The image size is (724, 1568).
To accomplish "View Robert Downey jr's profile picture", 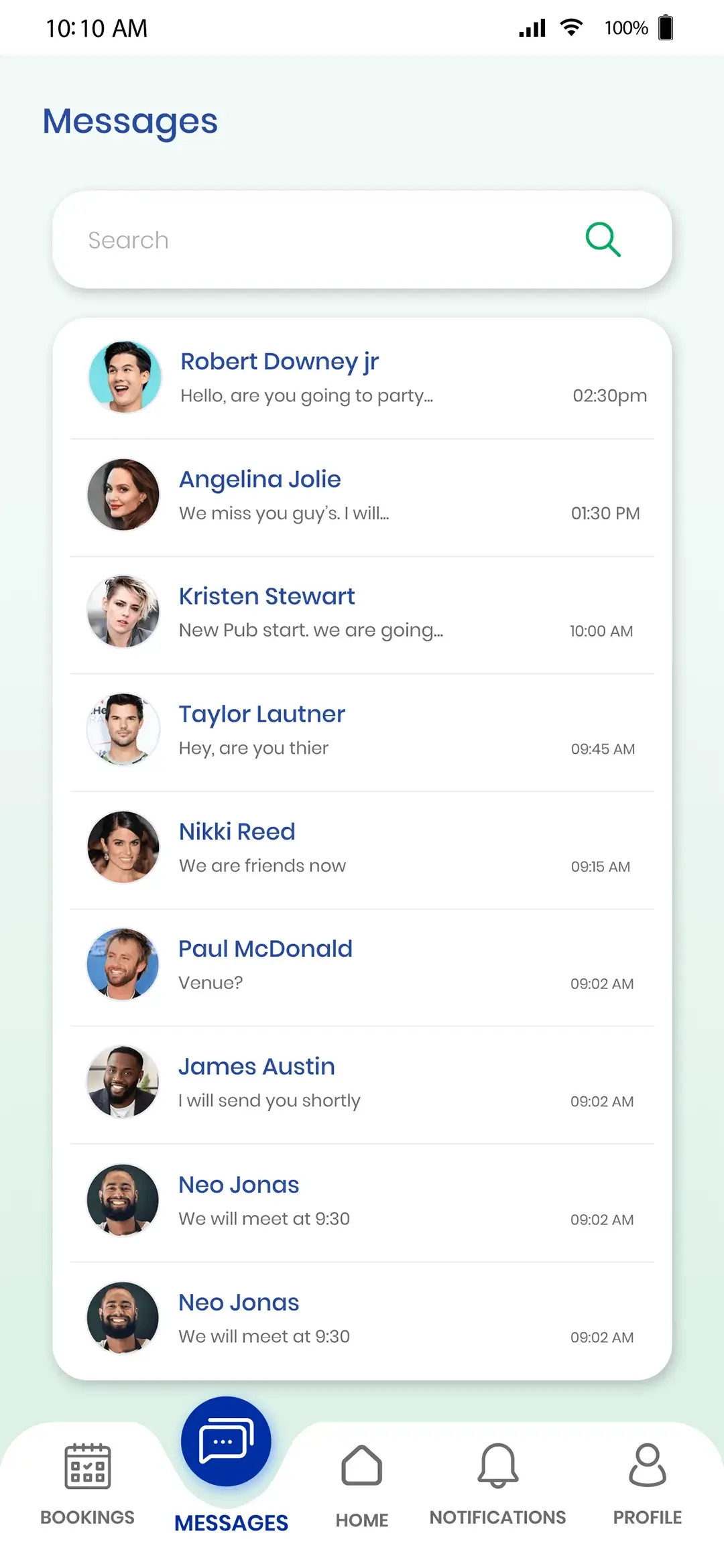I will [x=124, y=377].
